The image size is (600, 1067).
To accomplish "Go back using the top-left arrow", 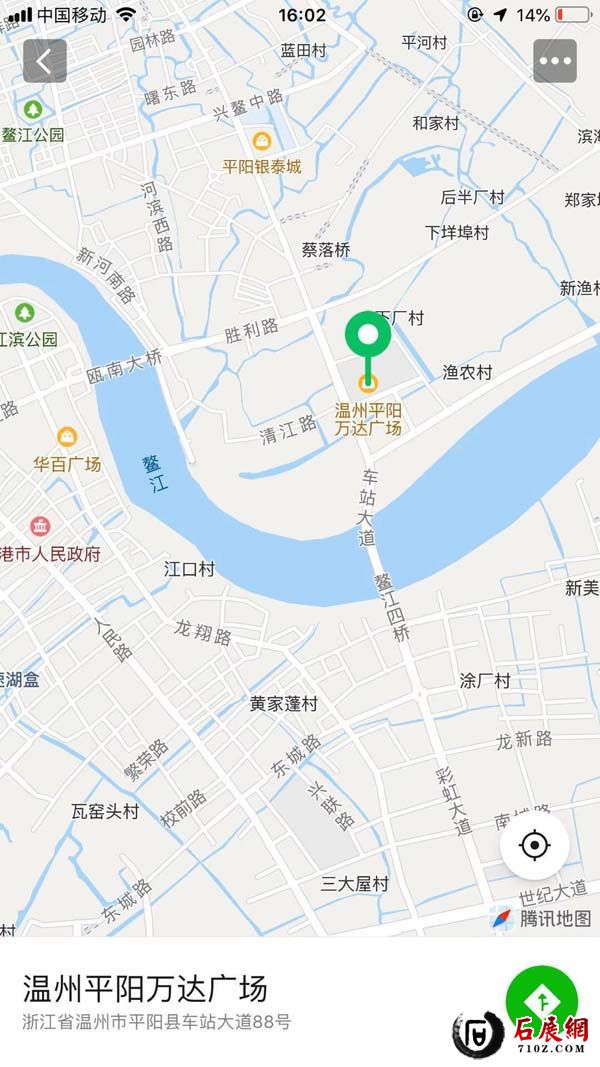I will coord(44,61).
